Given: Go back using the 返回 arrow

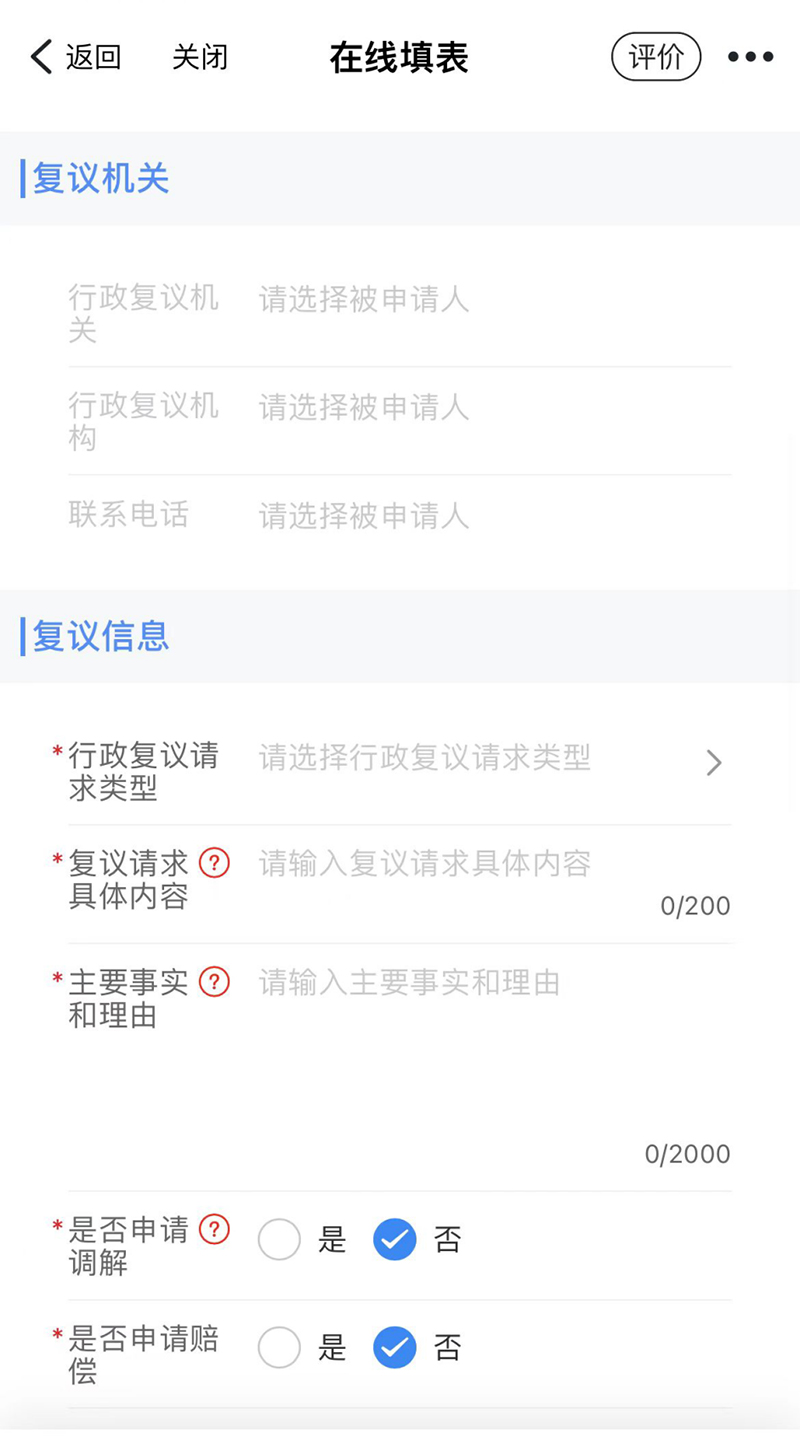Looking at the screenshot, I should tap(75, 57).
